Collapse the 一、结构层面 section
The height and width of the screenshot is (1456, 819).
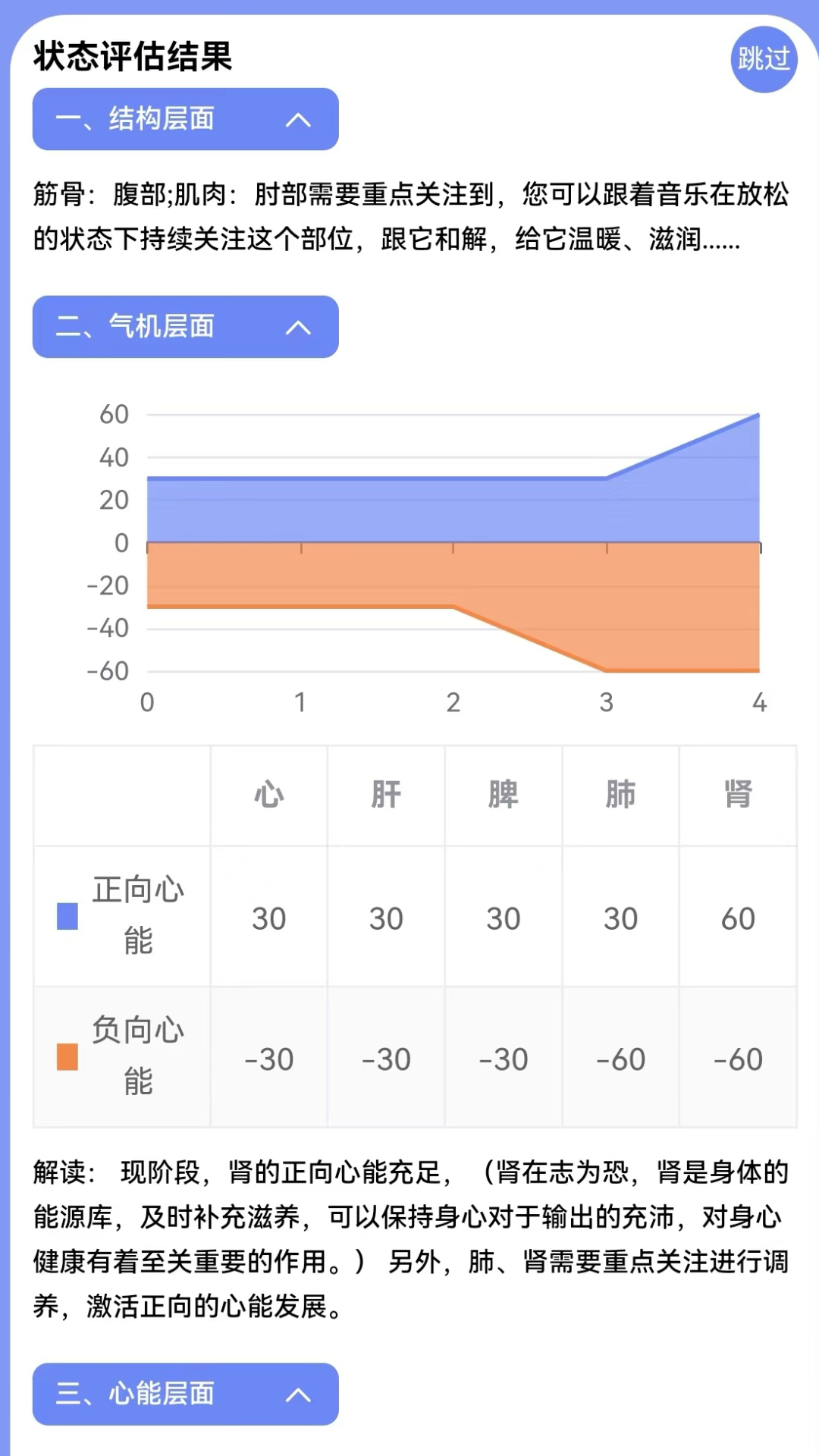298,120
